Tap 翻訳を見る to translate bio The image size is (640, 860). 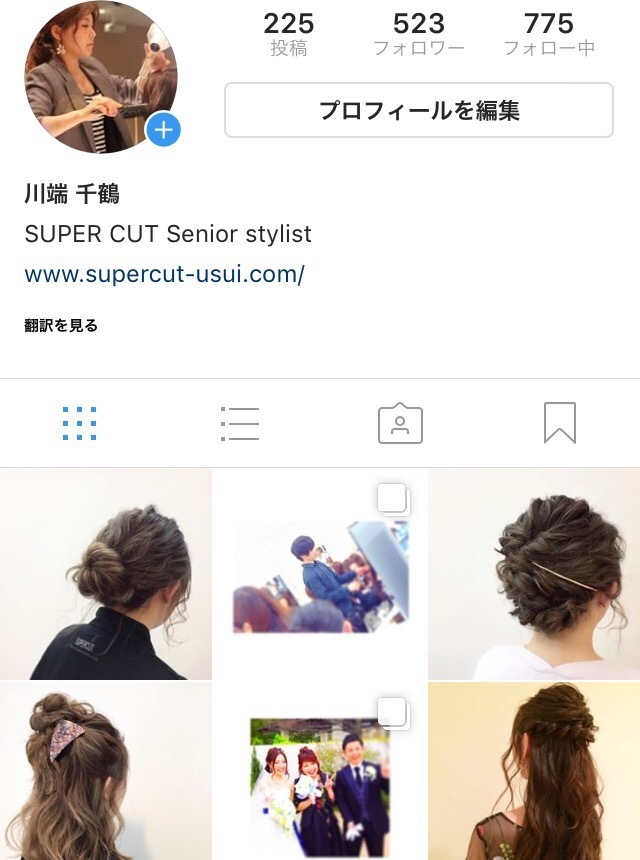click(61, 325)
